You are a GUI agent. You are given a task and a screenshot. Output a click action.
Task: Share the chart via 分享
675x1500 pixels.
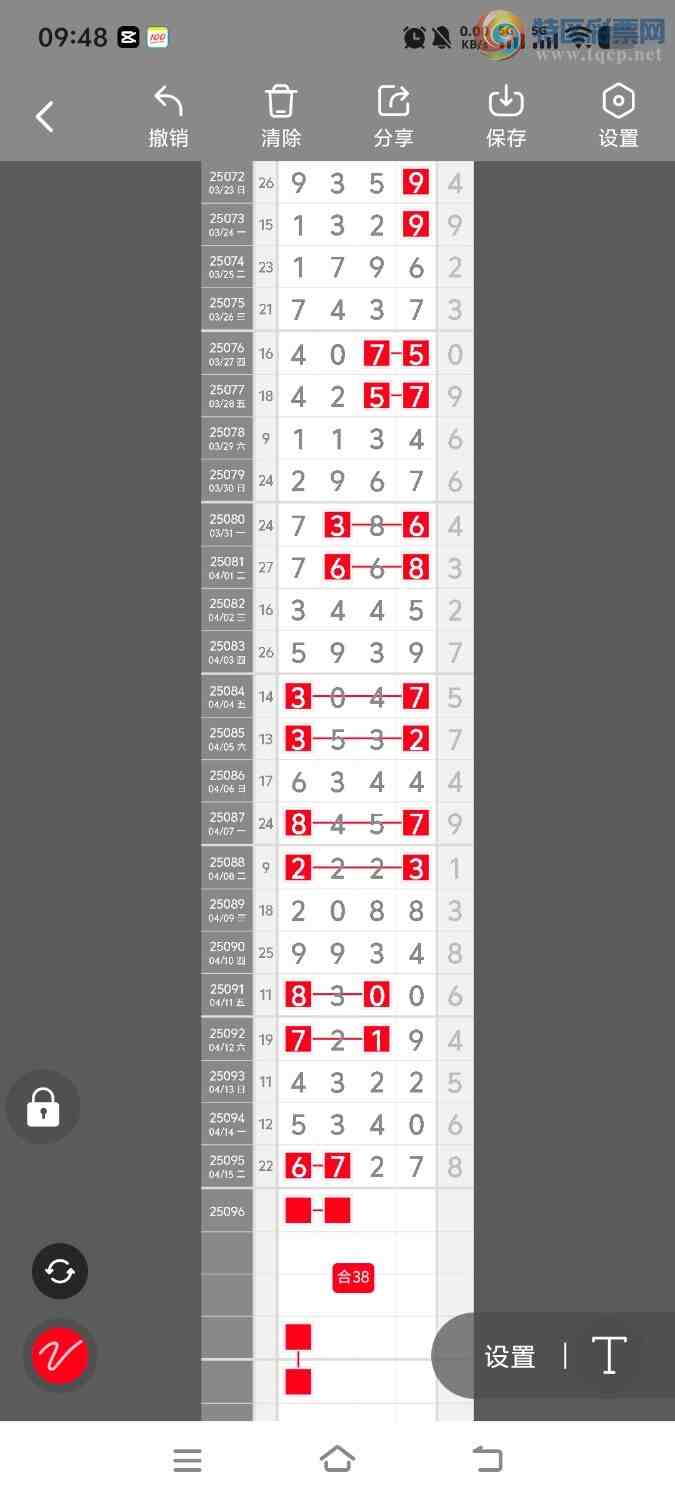(394, 117)
